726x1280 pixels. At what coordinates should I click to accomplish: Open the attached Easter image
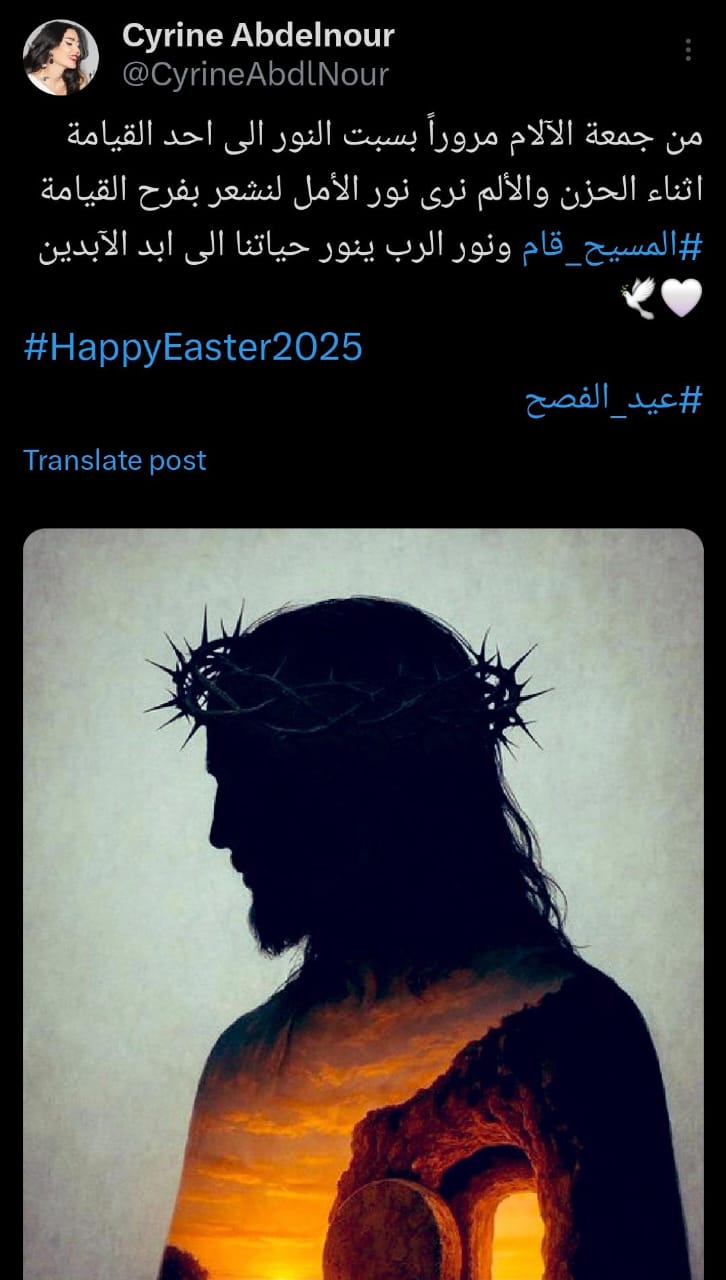click(x=363, y=900)
